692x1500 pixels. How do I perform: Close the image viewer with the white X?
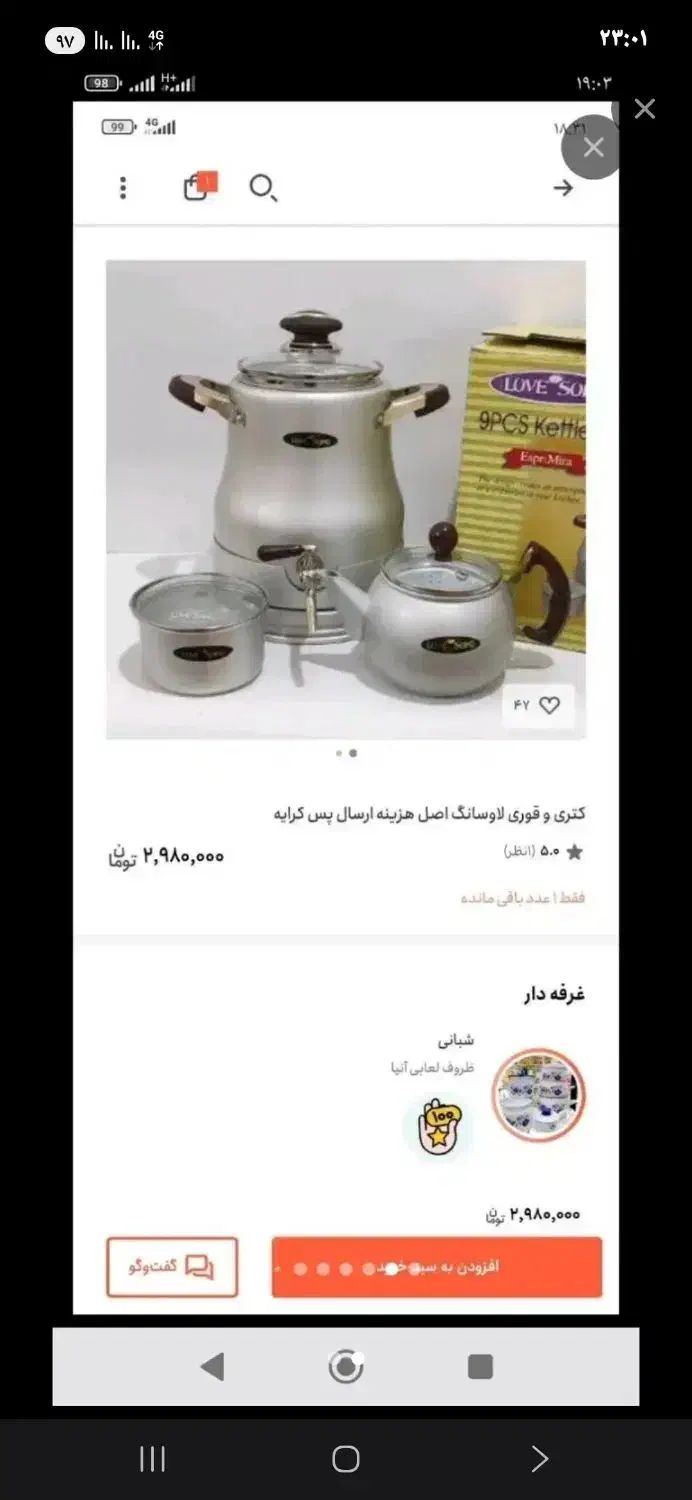click(x=645, y=109)
